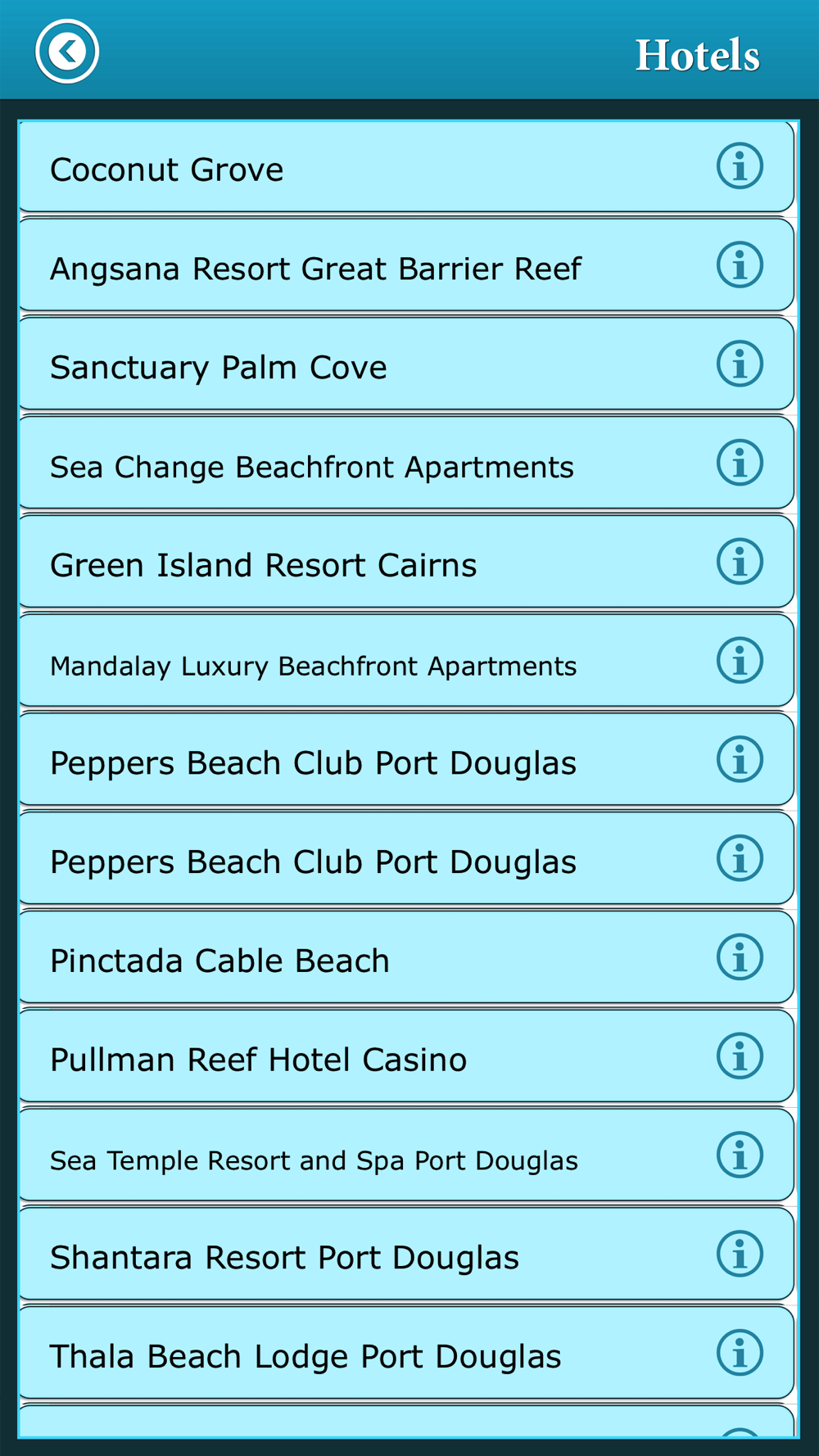Image resolution: width=819 pixels, height=1456 pixels.
Task: Go back using the top-left arrow
Action: (67, 52)
